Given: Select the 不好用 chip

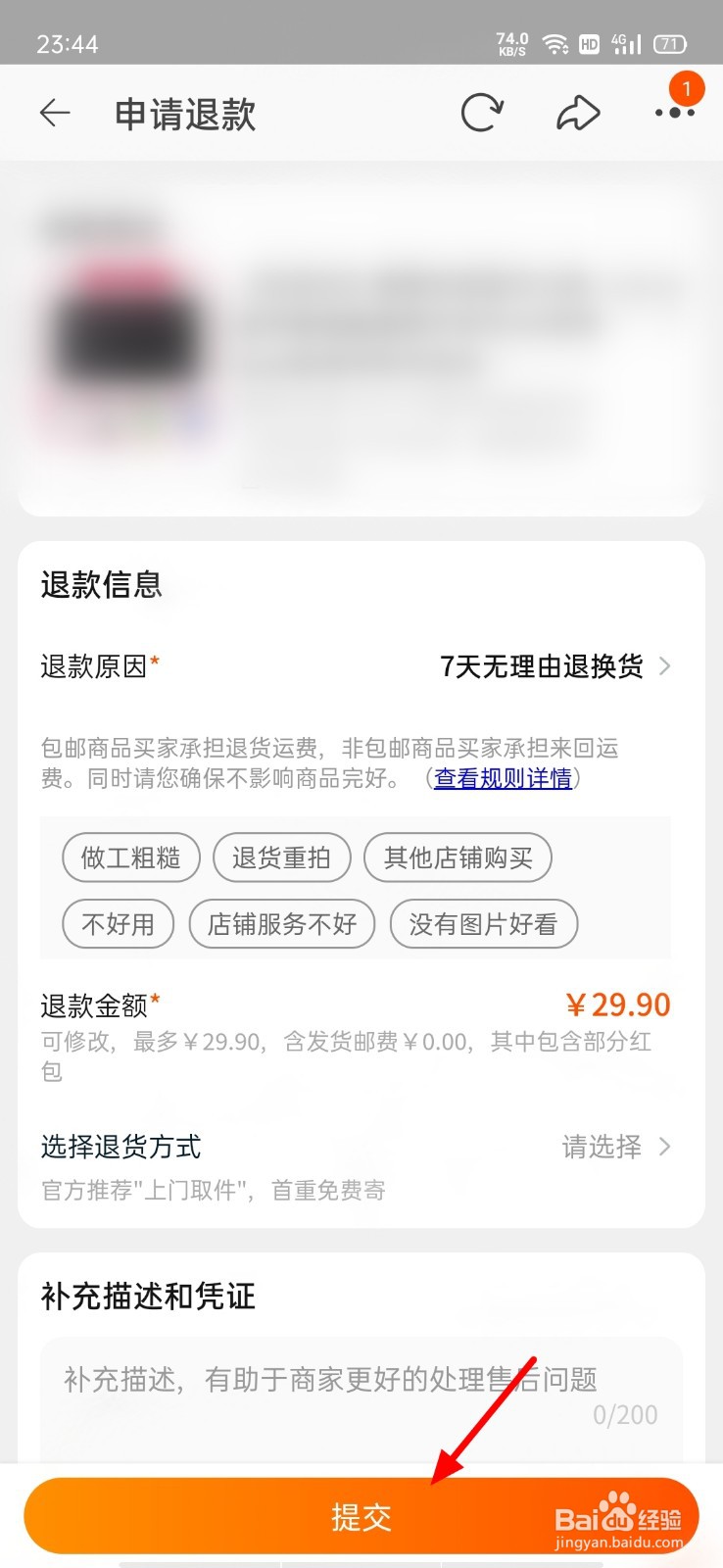Looking at the screenshot, I should [x=118, y=924].
